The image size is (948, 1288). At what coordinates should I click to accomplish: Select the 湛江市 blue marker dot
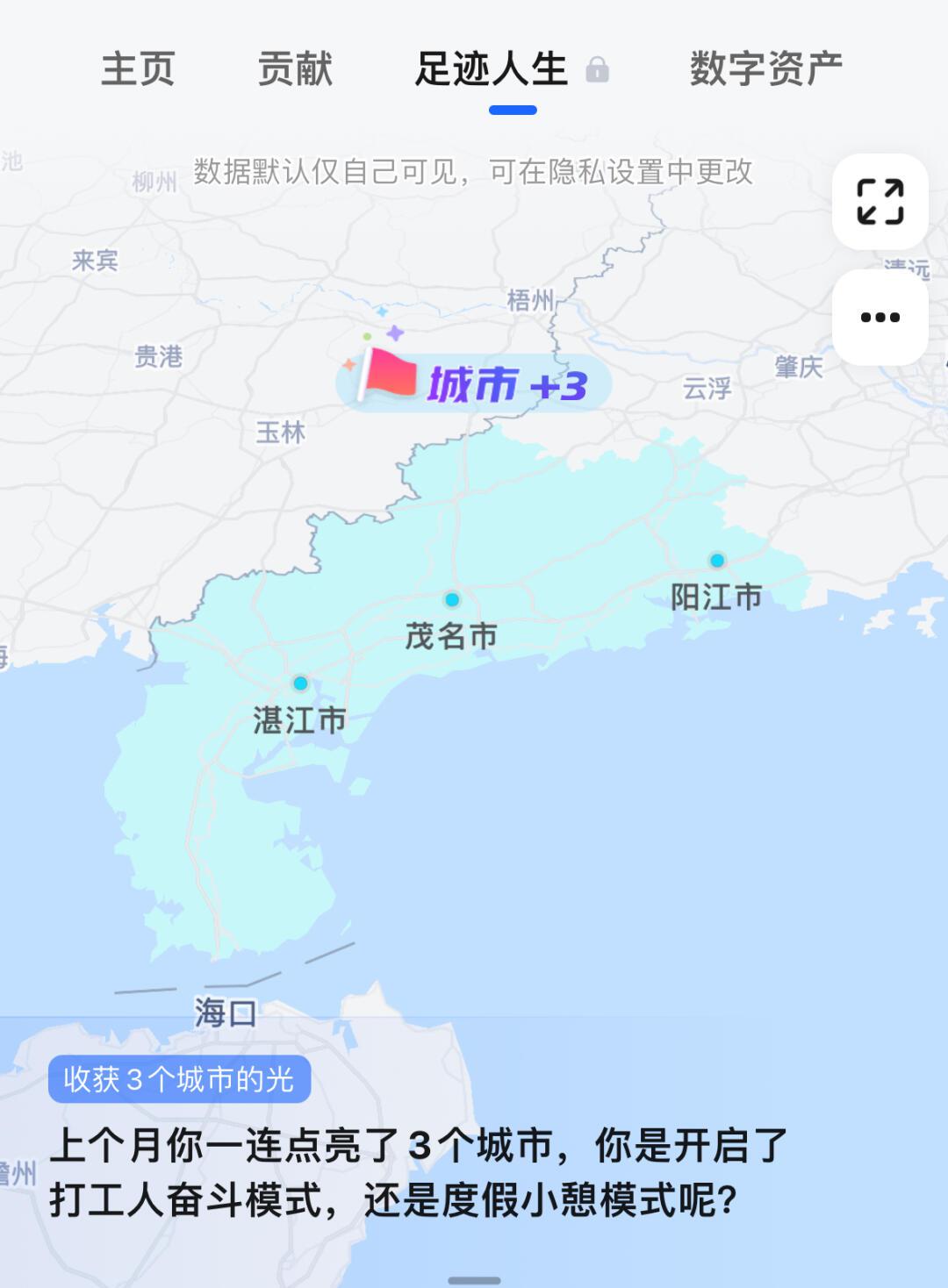299,682
